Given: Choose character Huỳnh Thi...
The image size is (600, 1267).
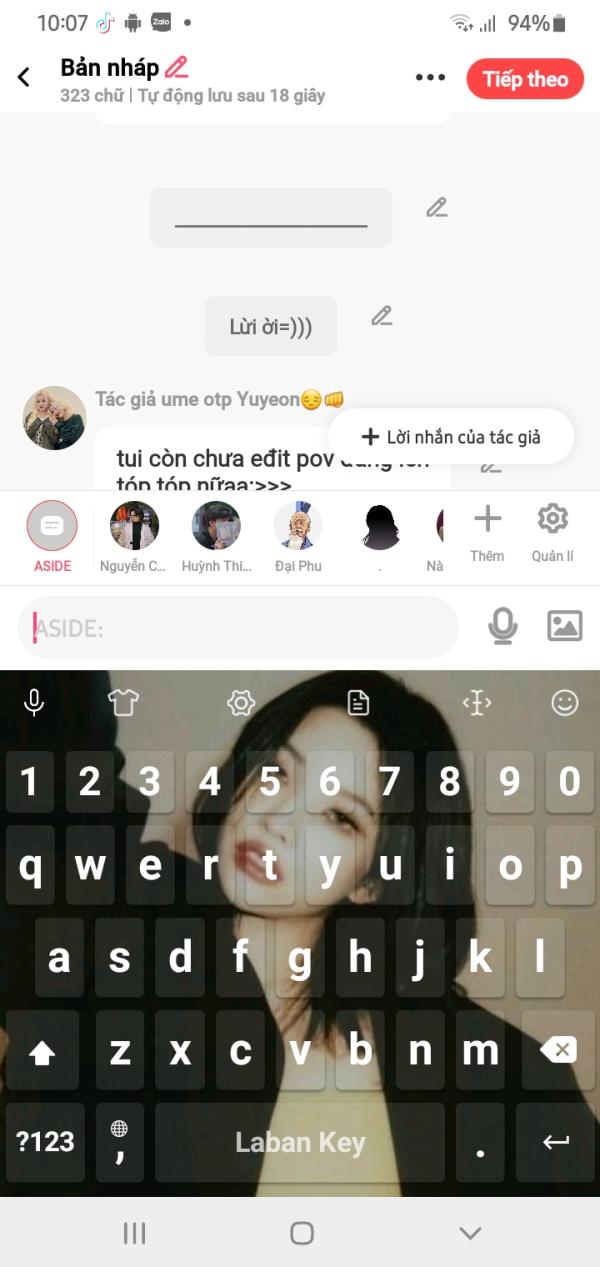Looking at the screenshot, I should 216,527.
